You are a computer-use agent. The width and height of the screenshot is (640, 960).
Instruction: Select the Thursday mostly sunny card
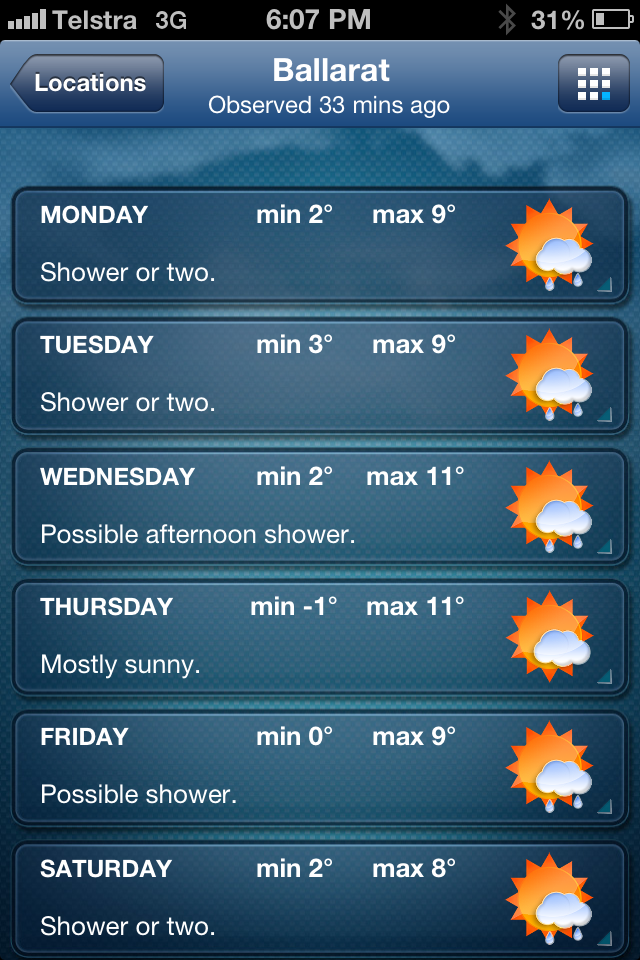[x=318, y=636]
